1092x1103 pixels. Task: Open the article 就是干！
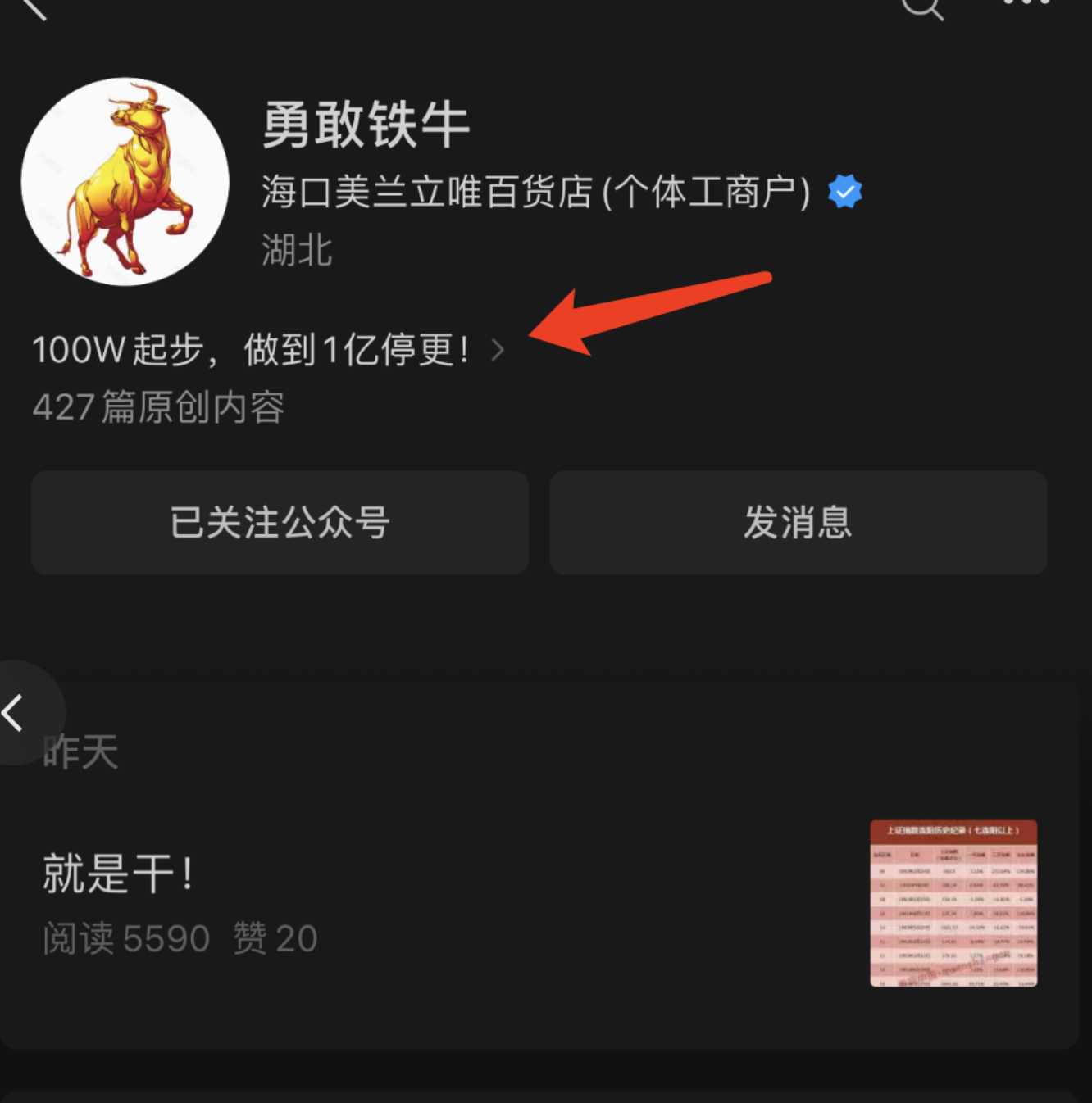(119, 874)
